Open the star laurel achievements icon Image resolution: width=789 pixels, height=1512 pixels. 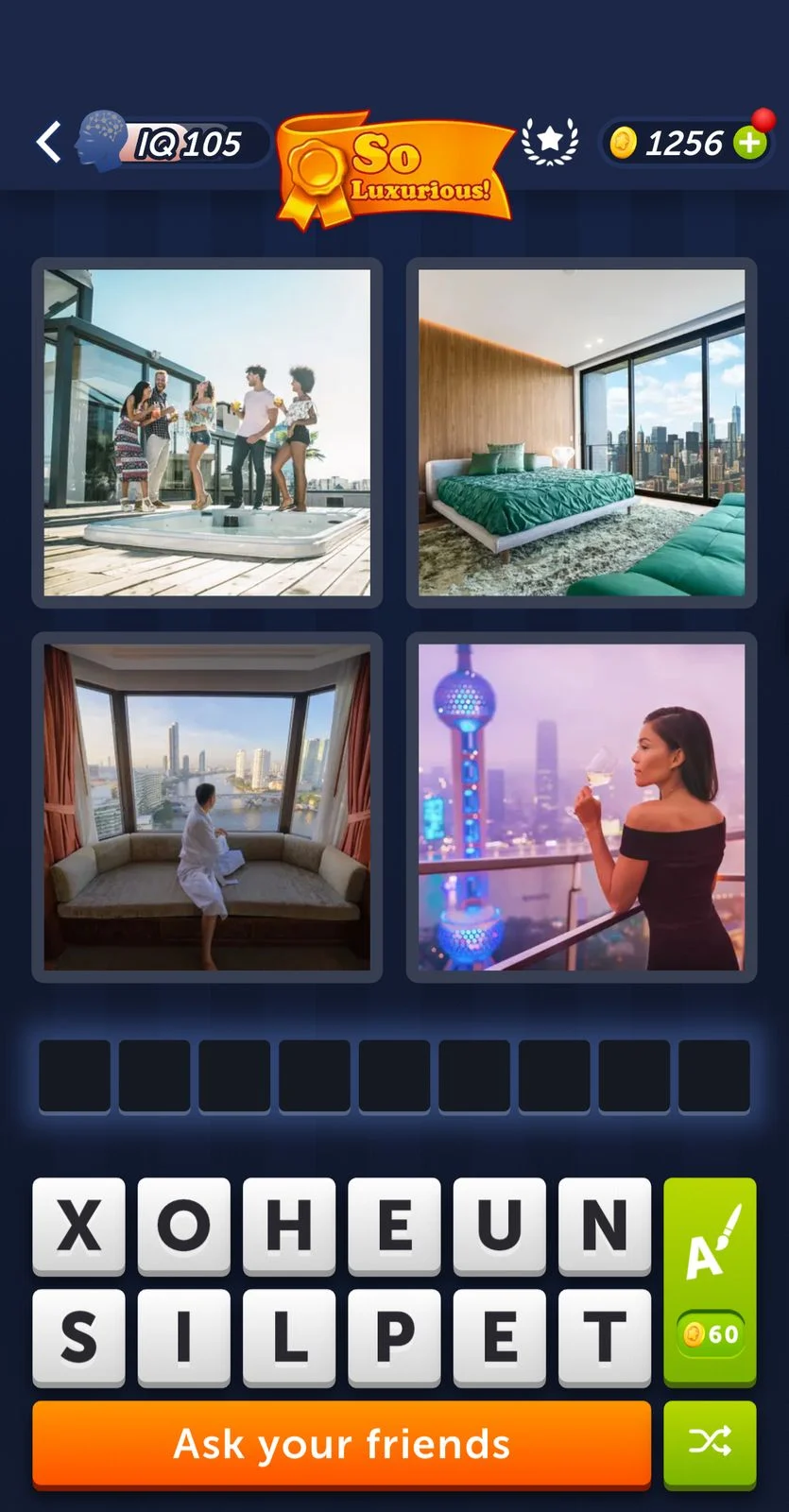[x=550, y=143]
